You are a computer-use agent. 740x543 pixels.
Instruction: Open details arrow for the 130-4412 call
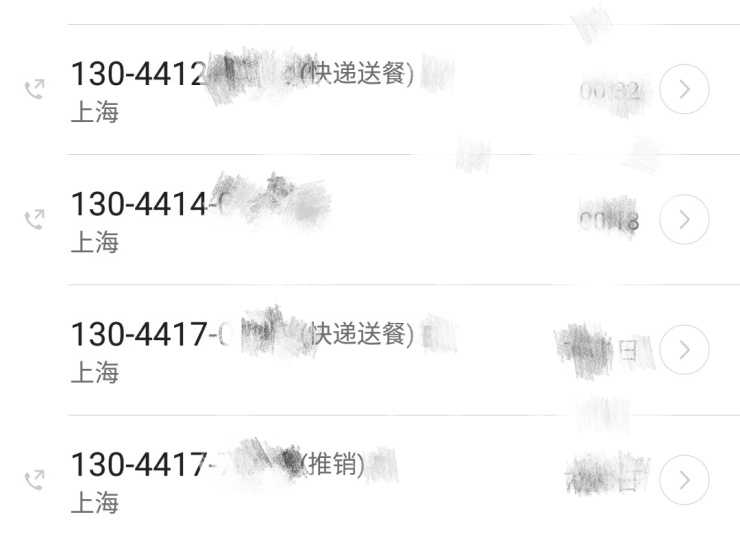pyautogui.click(x=684, y=90)
